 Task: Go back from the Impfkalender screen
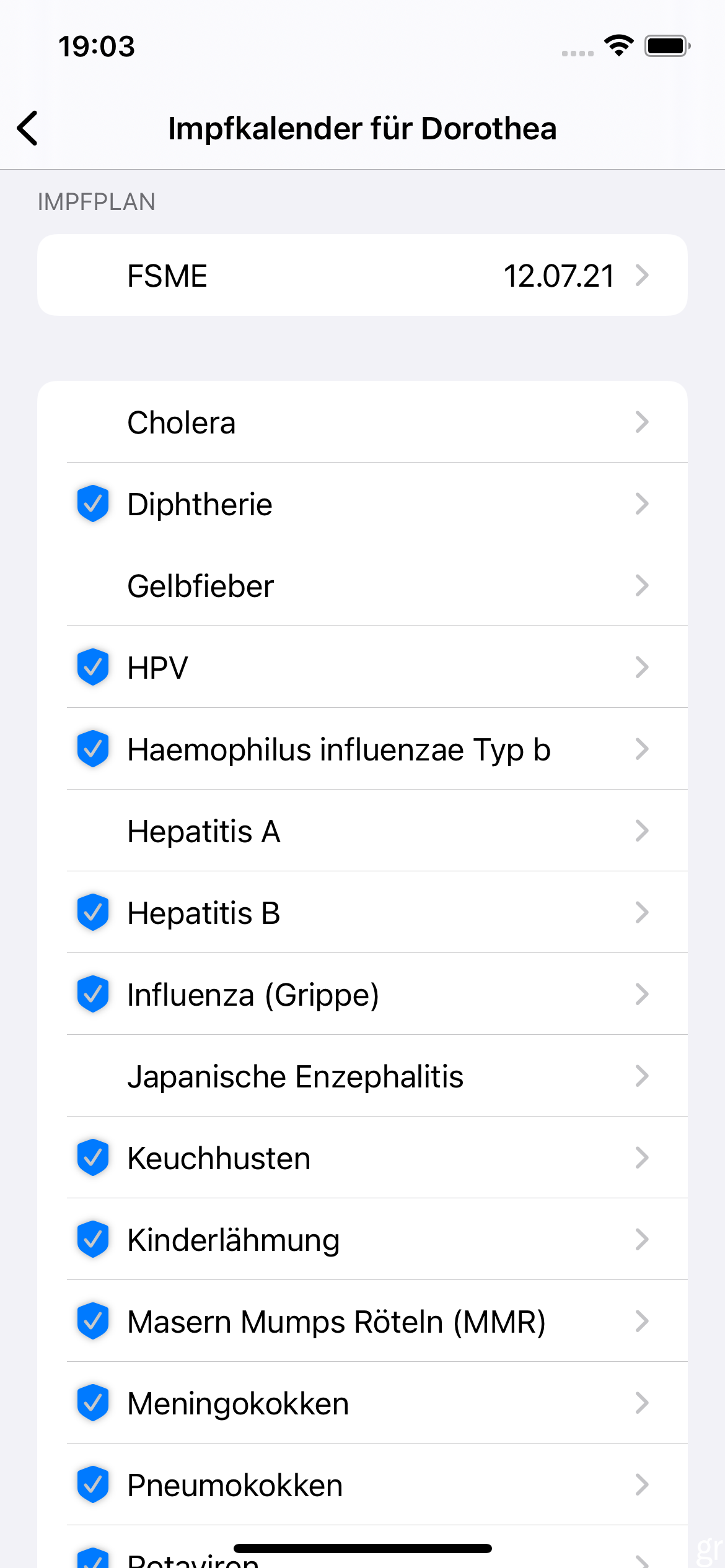[28, 128]
